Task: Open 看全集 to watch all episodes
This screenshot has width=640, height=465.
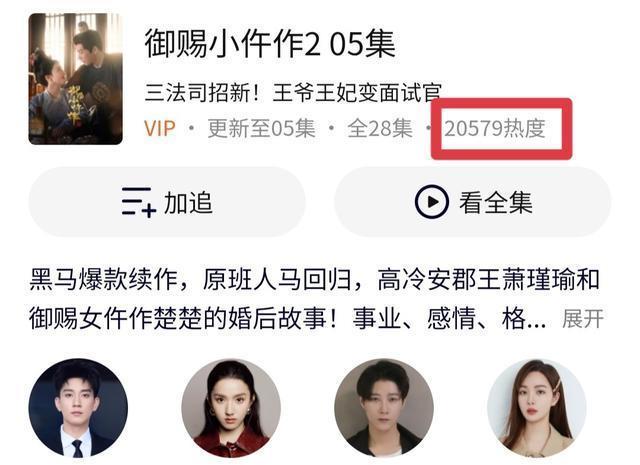Action: click(472, 202)
